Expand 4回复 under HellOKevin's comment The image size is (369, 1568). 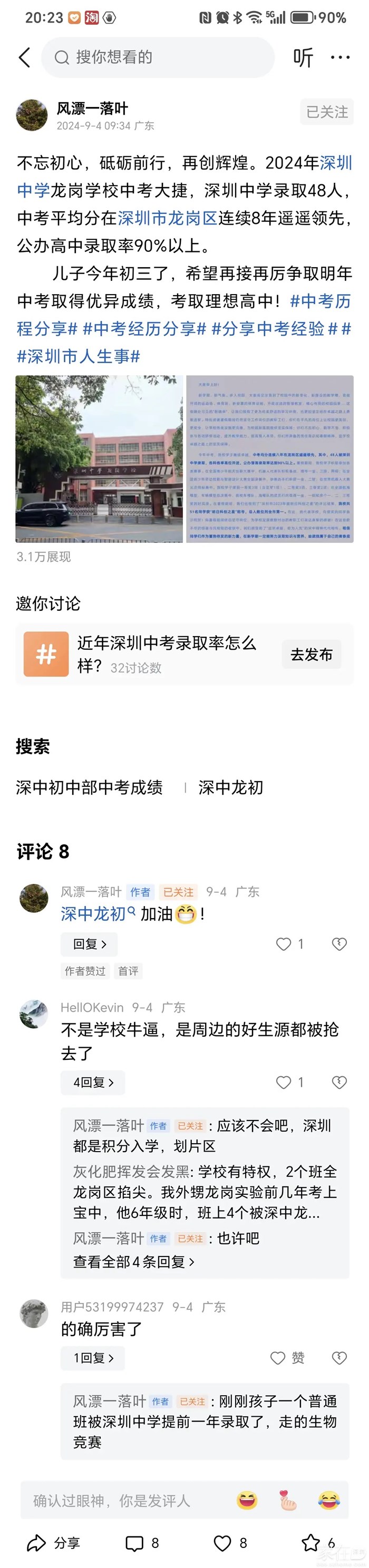(93, 1082)
